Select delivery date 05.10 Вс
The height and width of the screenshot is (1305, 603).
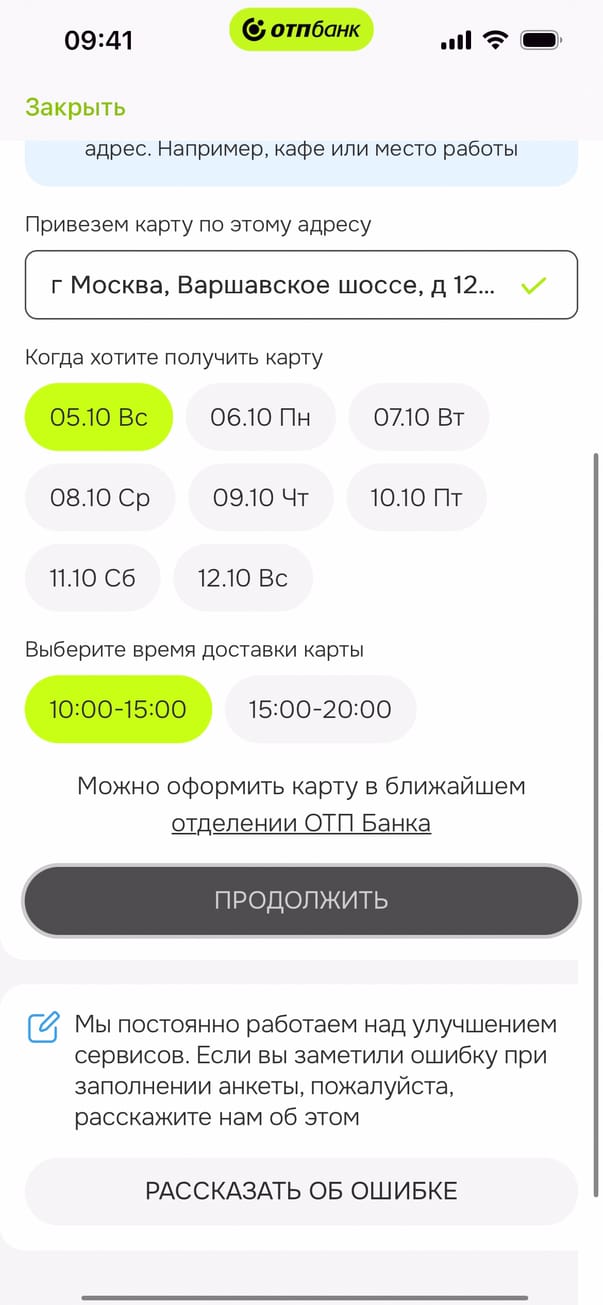(99, 417)
